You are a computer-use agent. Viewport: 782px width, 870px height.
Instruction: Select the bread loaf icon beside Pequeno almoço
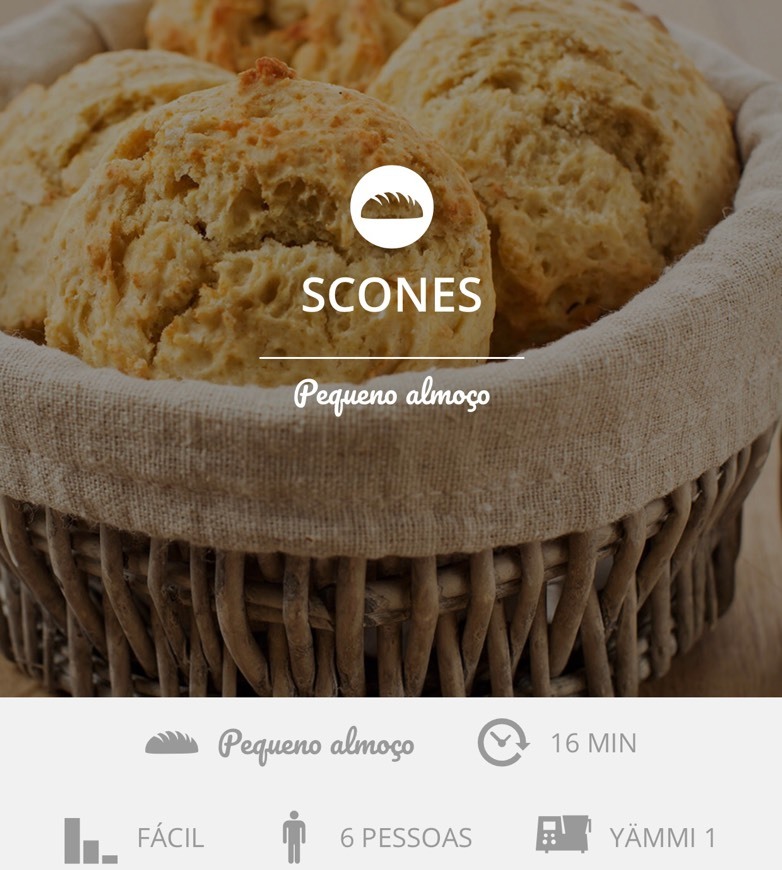coord(172,743)
